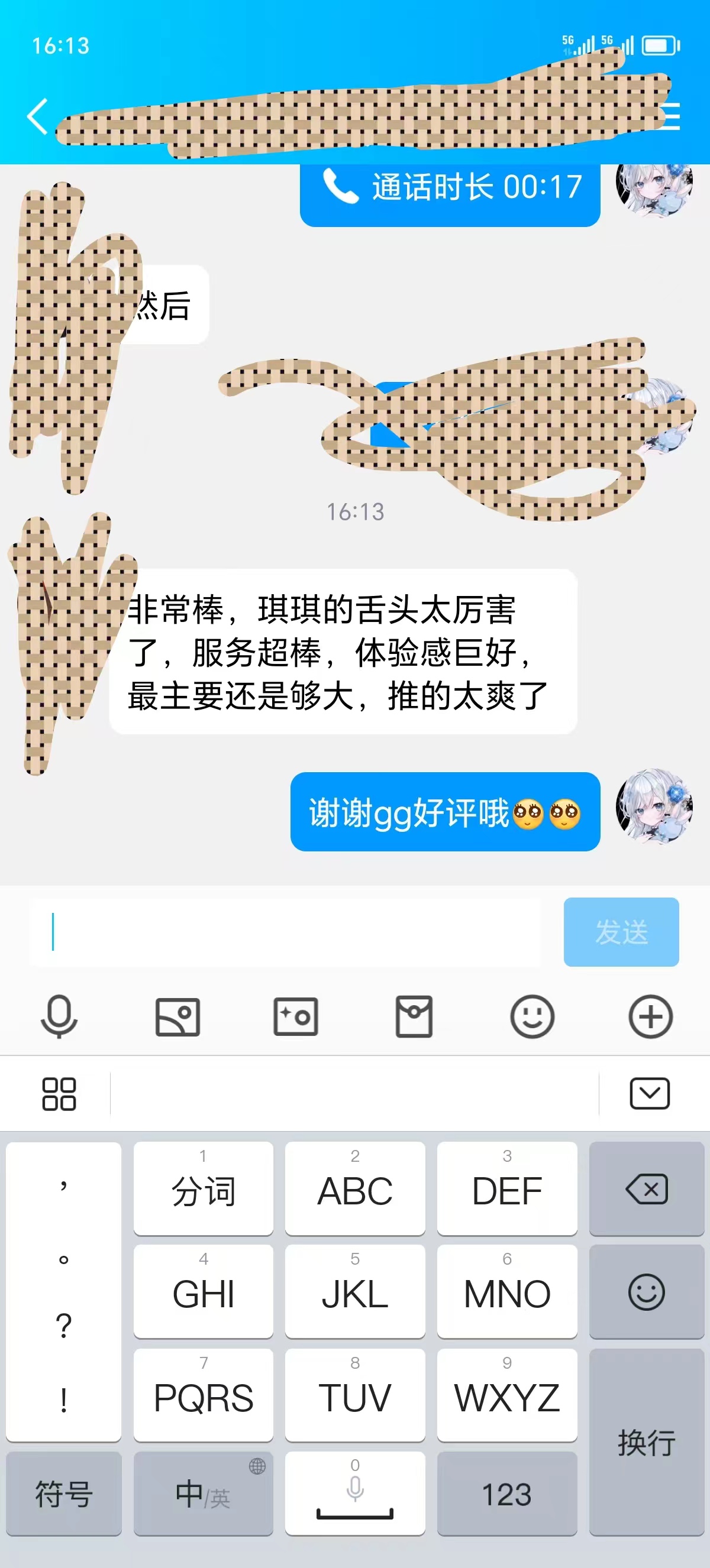Open the avatar beside 谢谢gg好评哦 message
Screen dimensions: 710x1568
[654, 807]
